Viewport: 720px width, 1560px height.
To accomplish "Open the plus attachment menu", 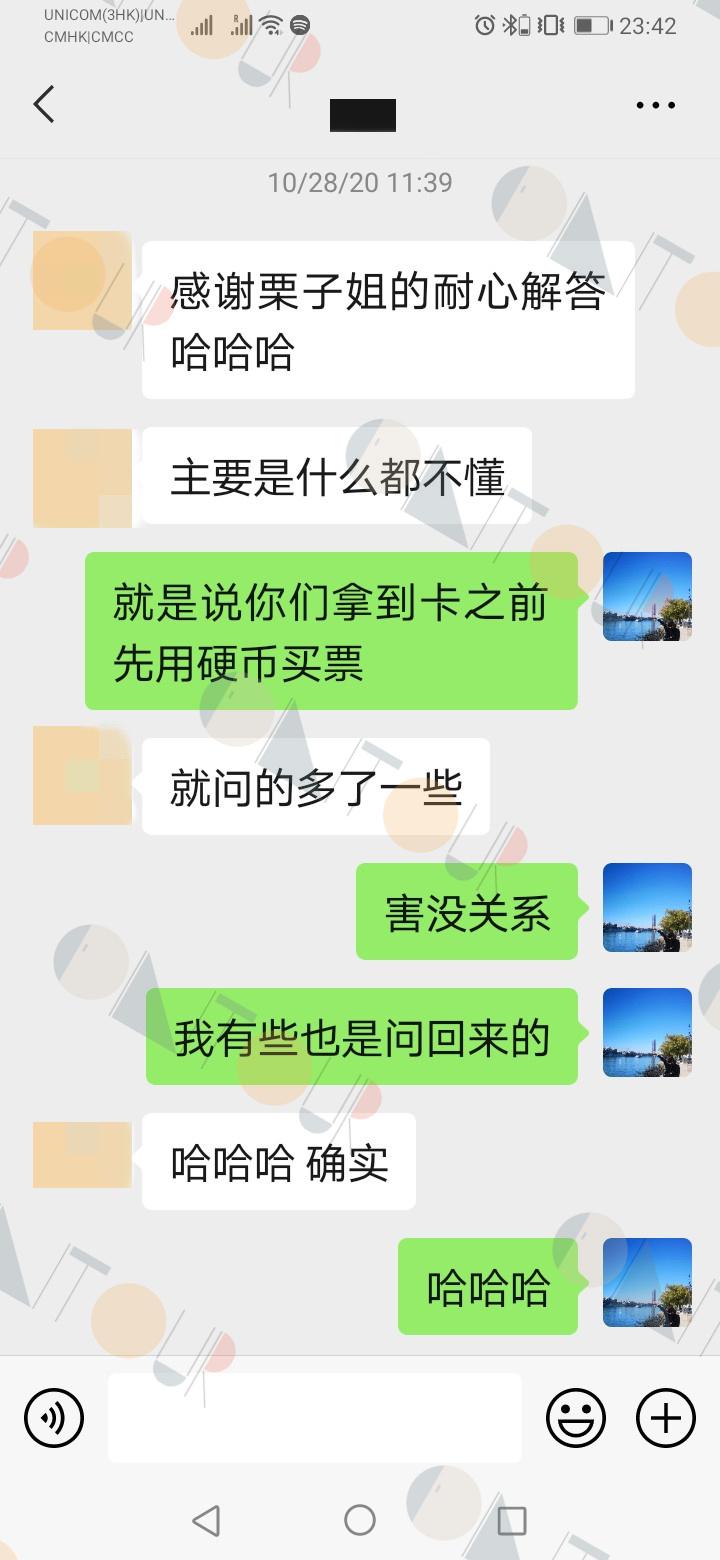I will [x=666, y=1418].
